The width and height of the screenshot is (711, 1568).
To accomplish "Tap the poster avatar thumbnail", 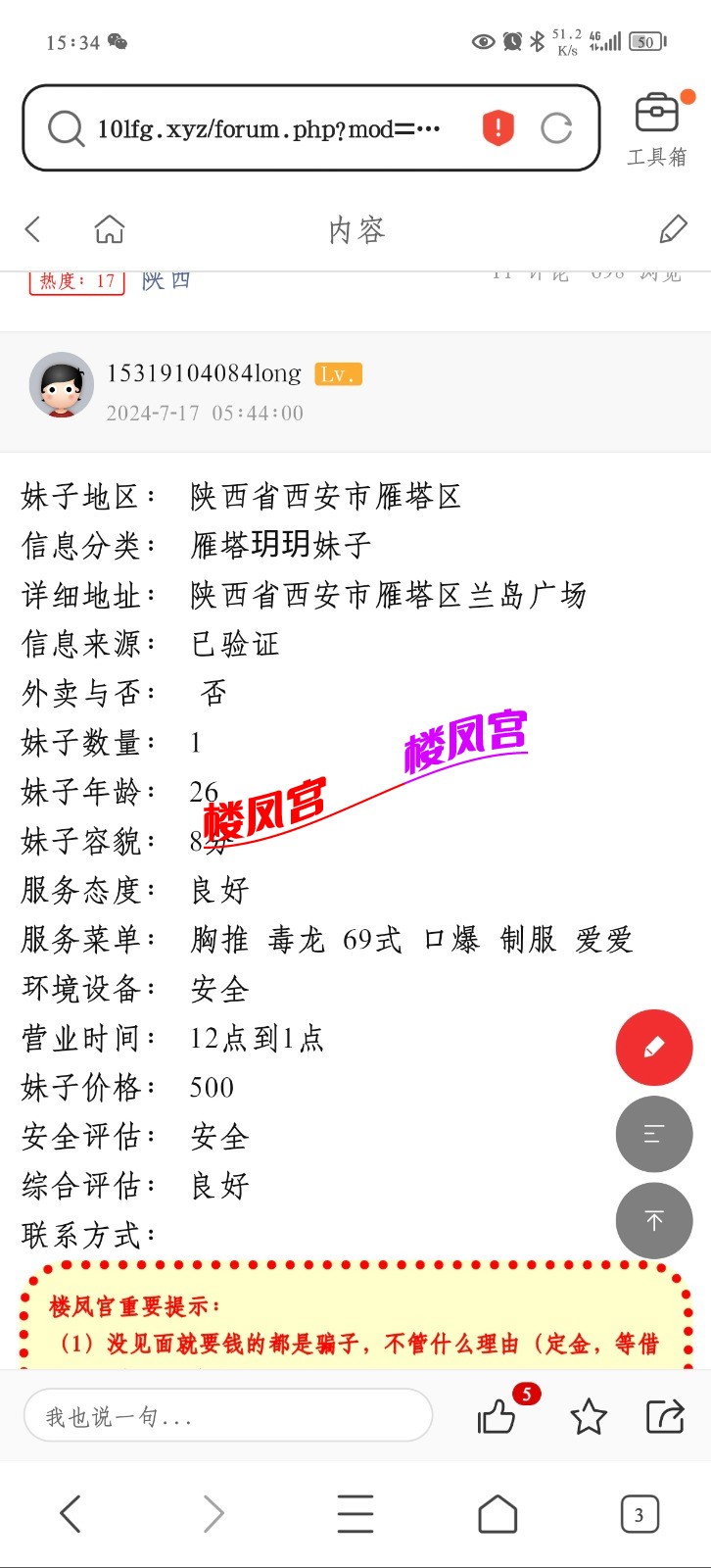I will coord(61,386).
